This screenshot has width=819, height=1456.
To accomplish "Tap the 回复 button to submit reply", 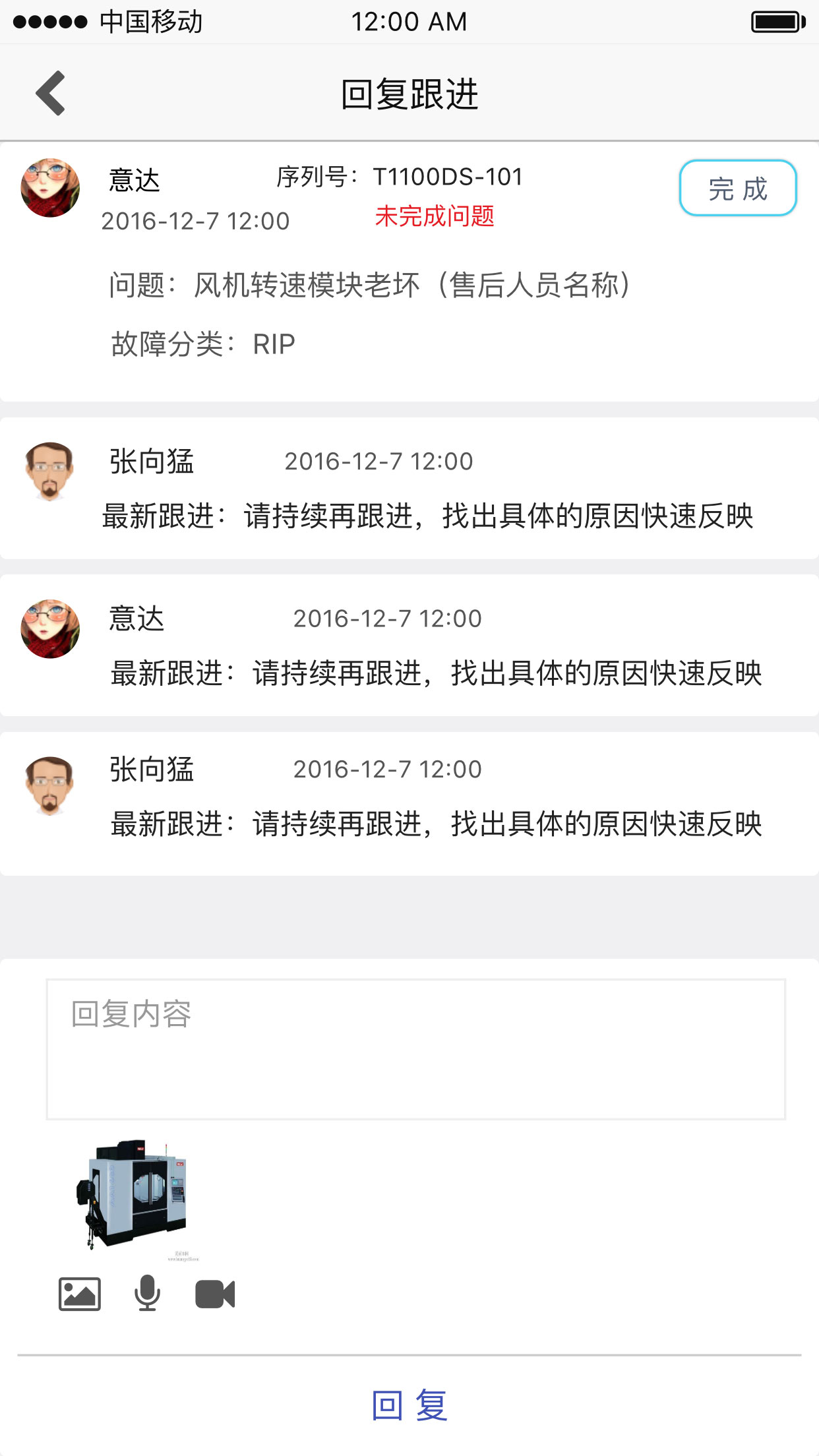I will pyautogui.click(x=409, y=1404).
